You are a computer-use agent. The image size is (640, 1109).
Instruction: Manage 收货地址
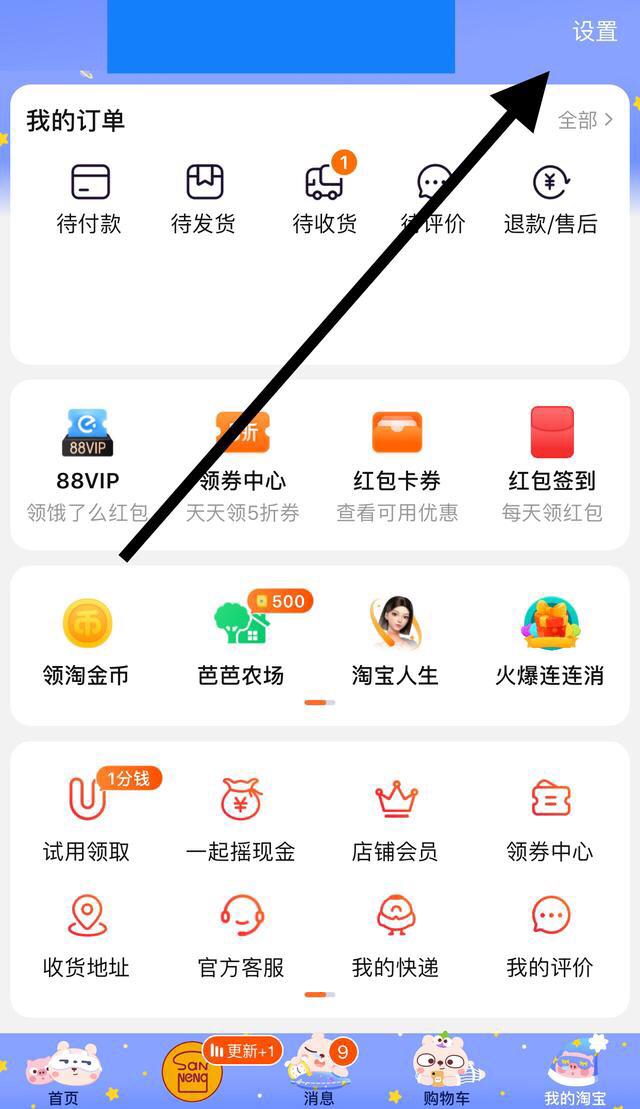pyautogui.click(x=87, y=935)
